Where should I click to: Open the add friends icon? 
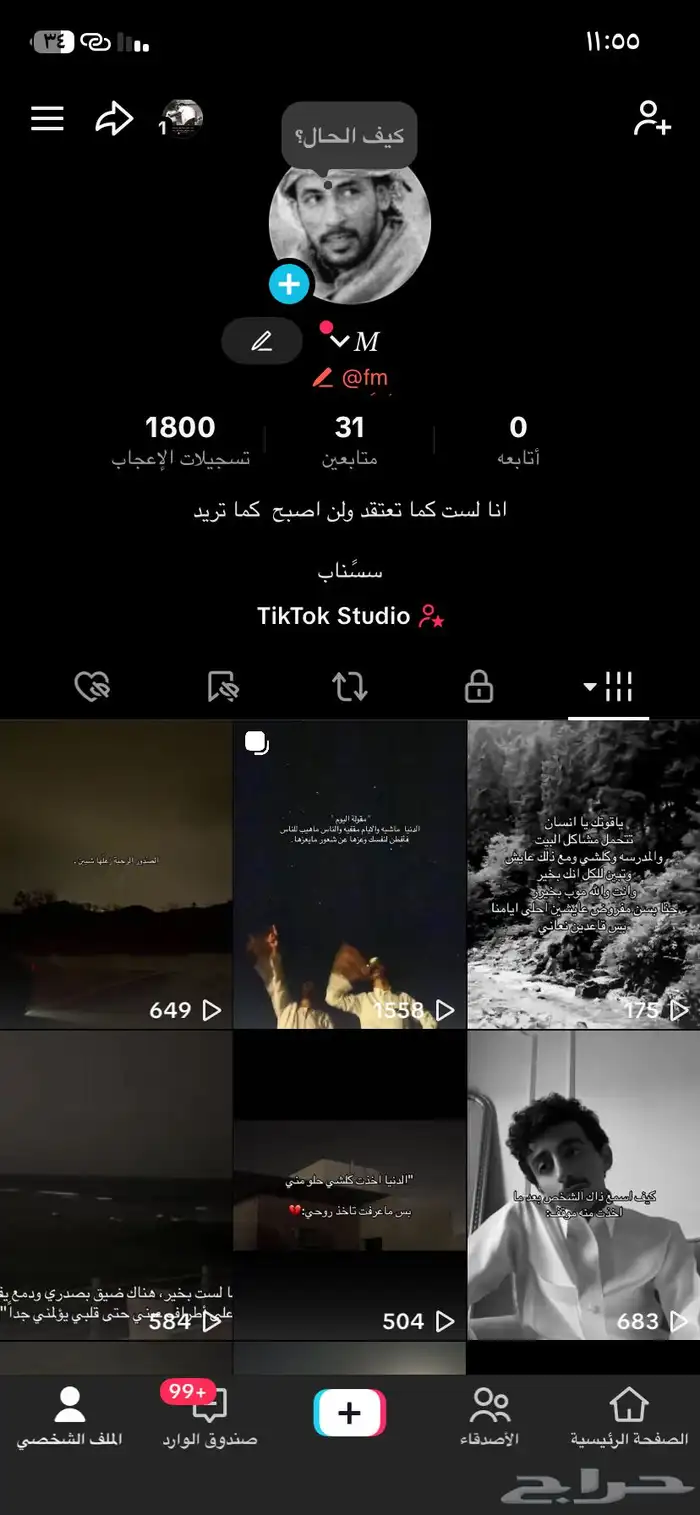(x=652, y=119)
